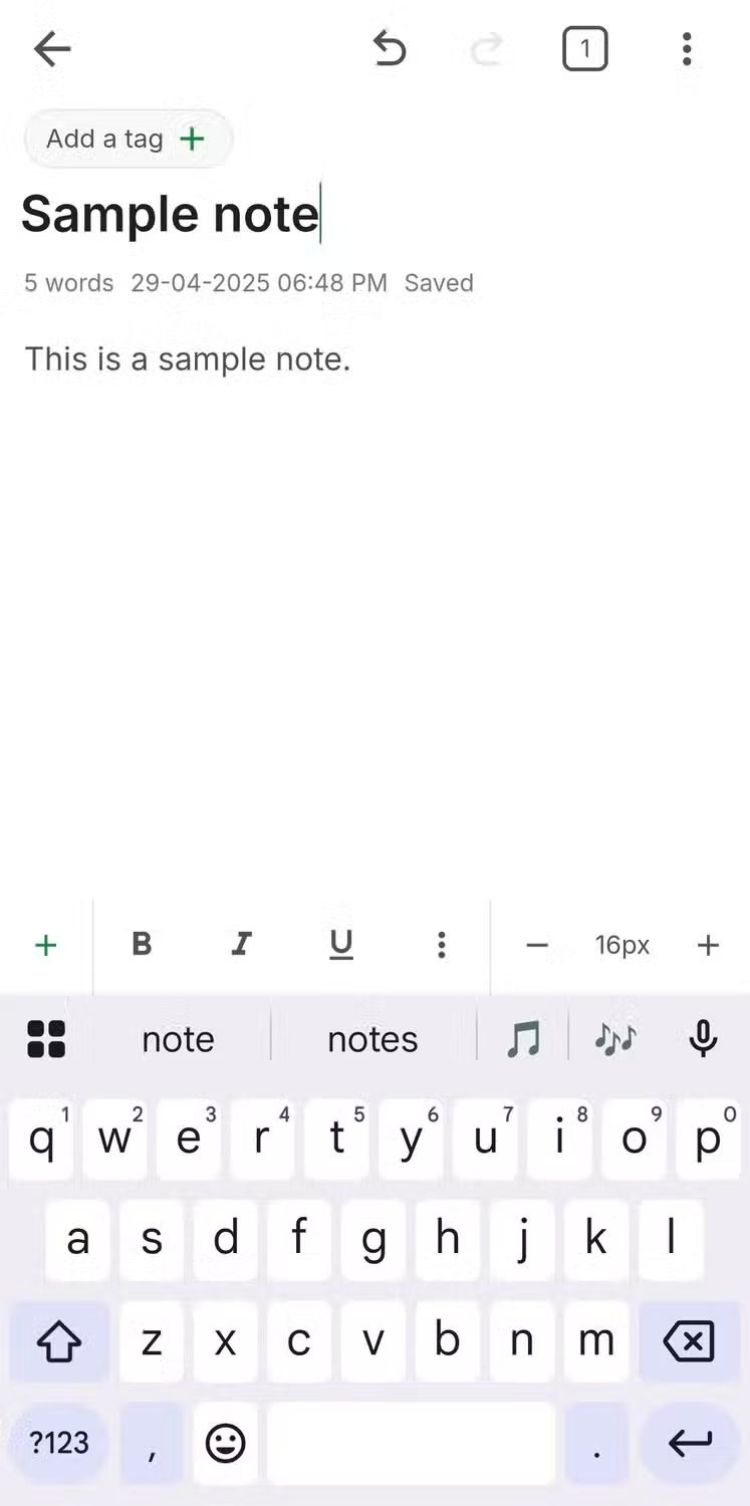Start voice input with the microphone
750x1506 pixels.
point(703,1039)
